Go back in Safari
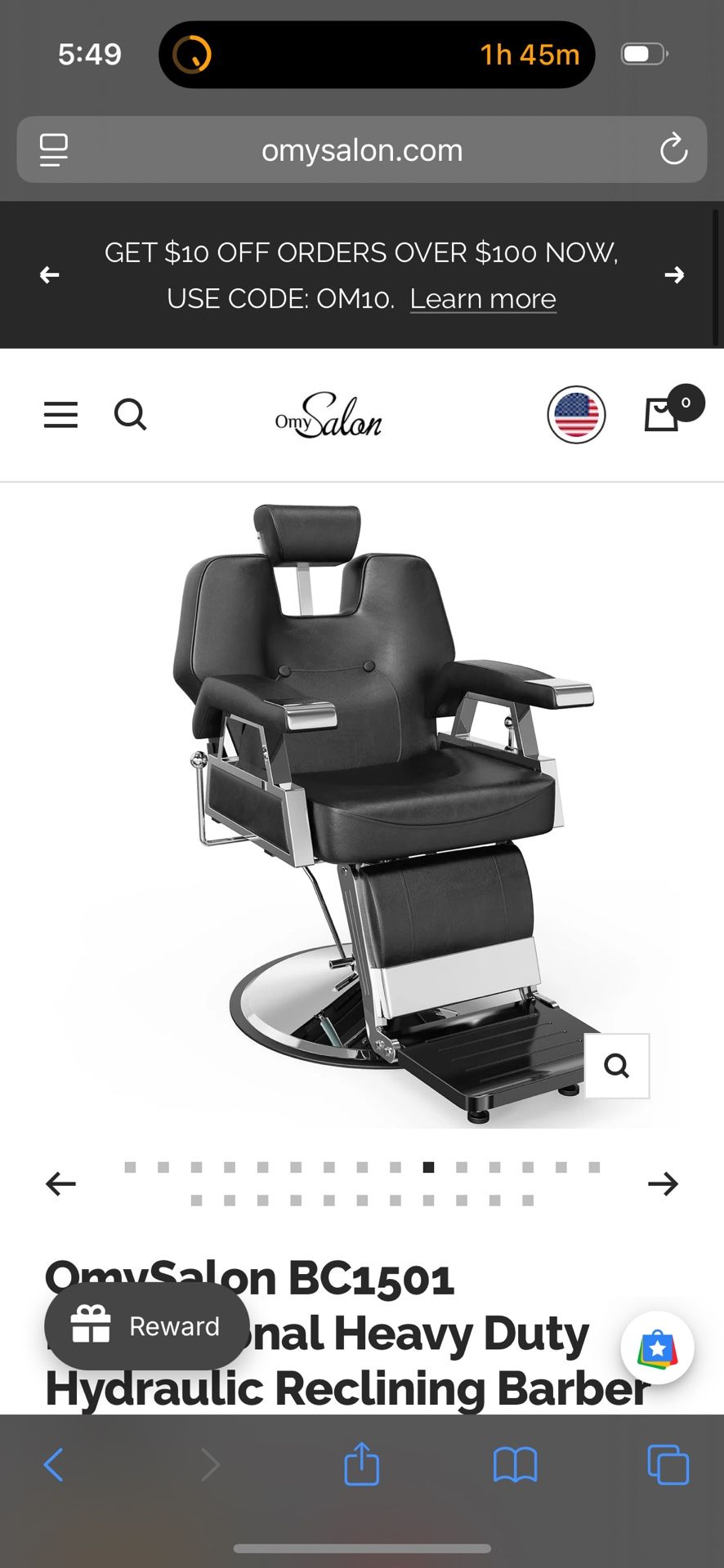The width and height of the screenshot is (724, 1568). pyautogui.click(x=54, y=1464)
